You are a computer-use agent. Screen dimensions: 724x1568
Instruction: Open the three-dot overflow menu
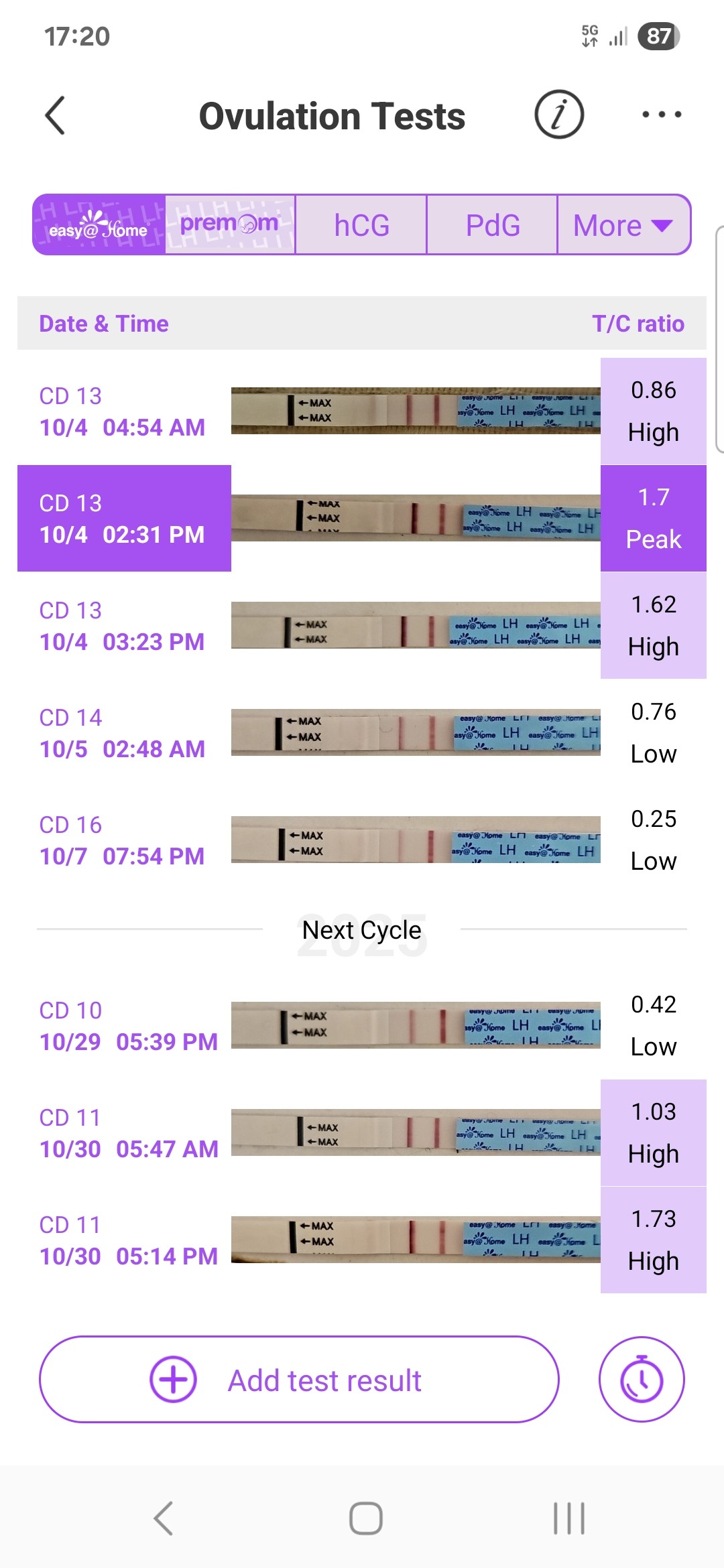pyautogui.click(x=661, y=115)
